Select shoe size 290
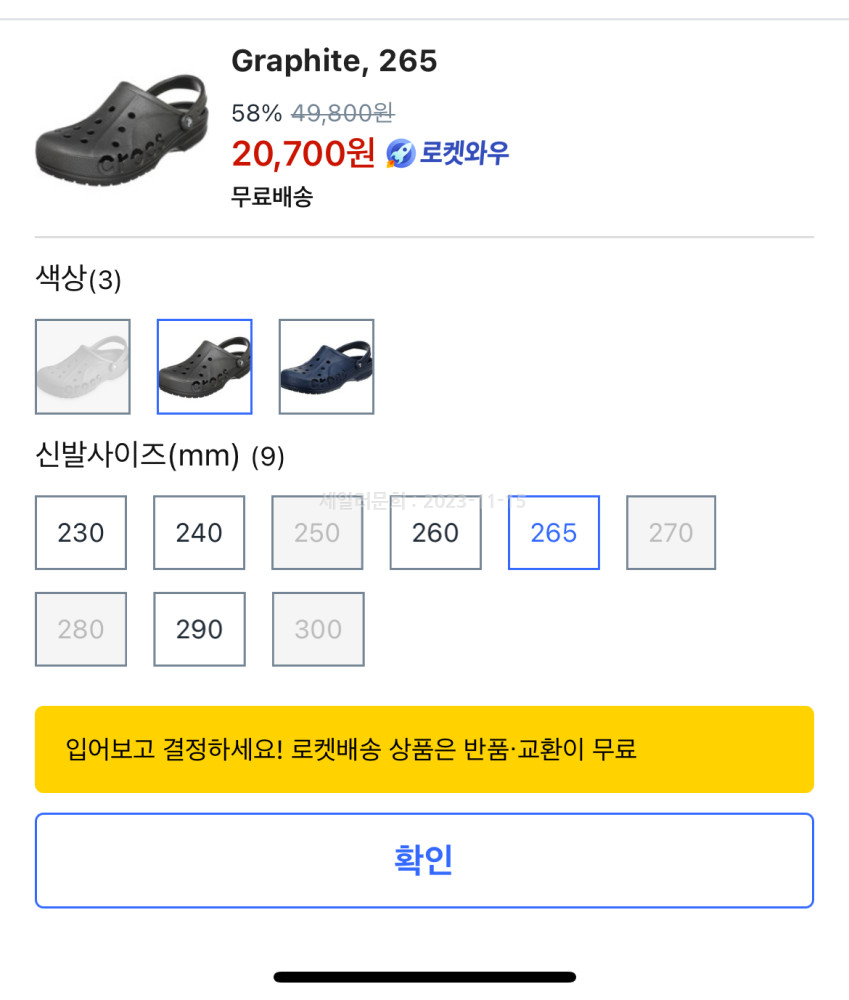 pyautogui.click(x=199, y=629)
